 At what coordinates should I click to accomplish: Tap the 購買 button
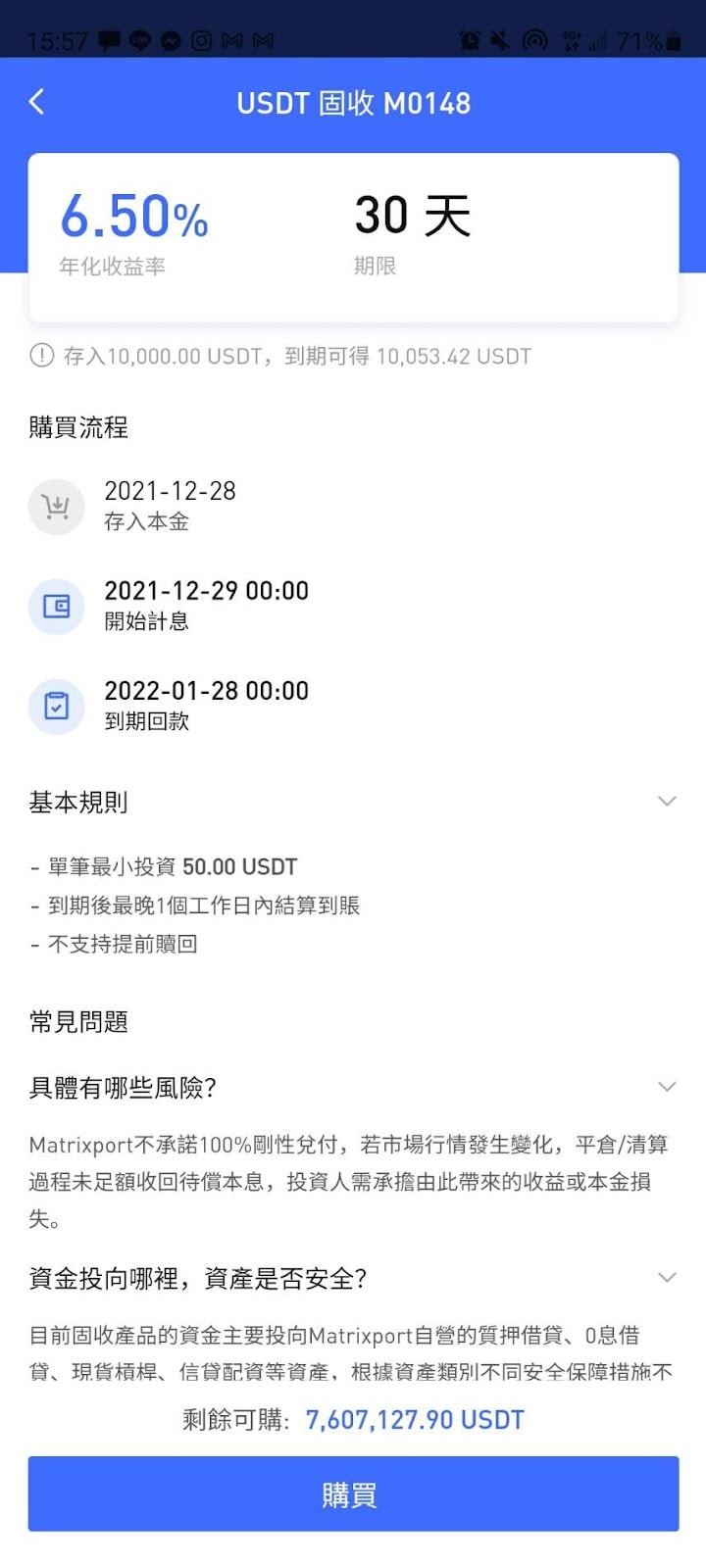[353, 1494]
